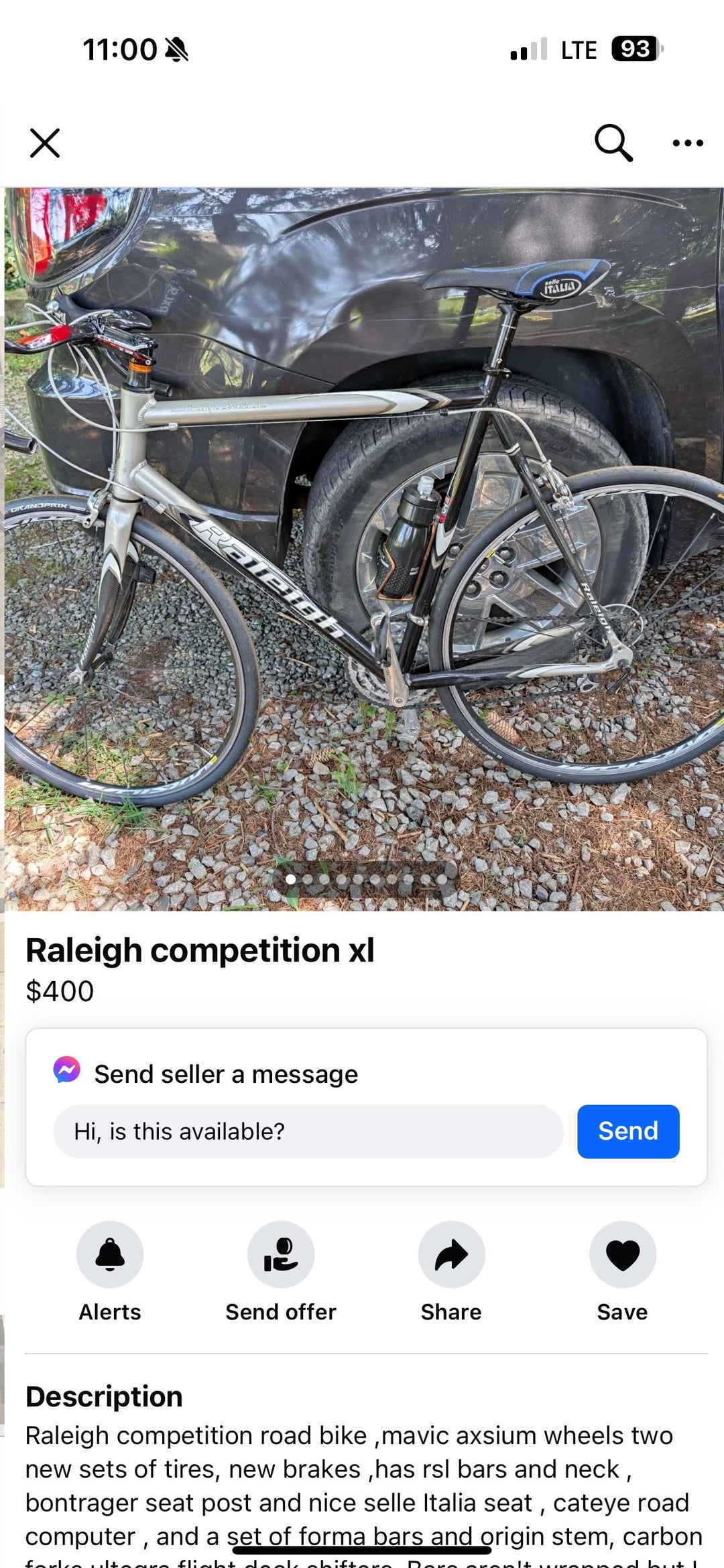
Task: Open the three-dot overflow menu
Action: (688, 143)
